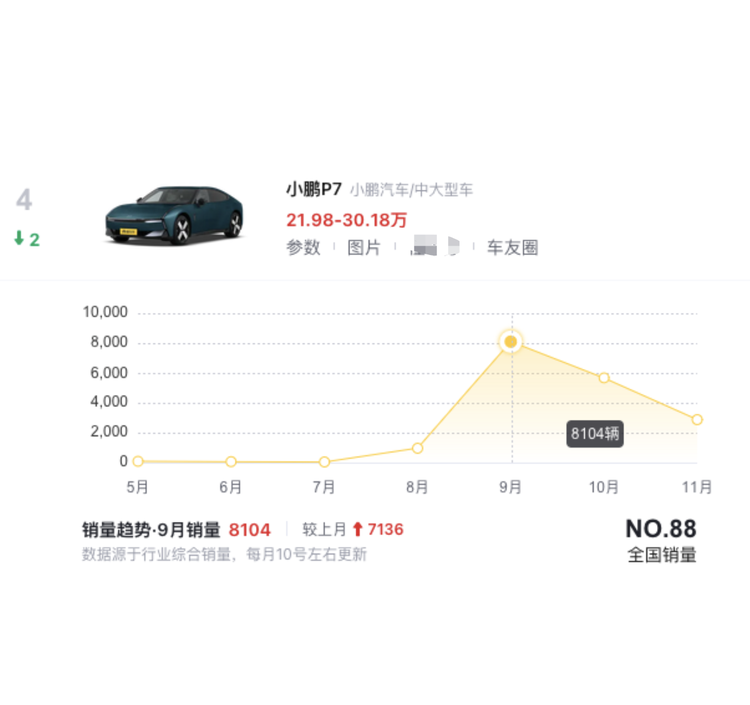Open the 车友圈 community link
The image size is (750, 705).
(512, 248)
